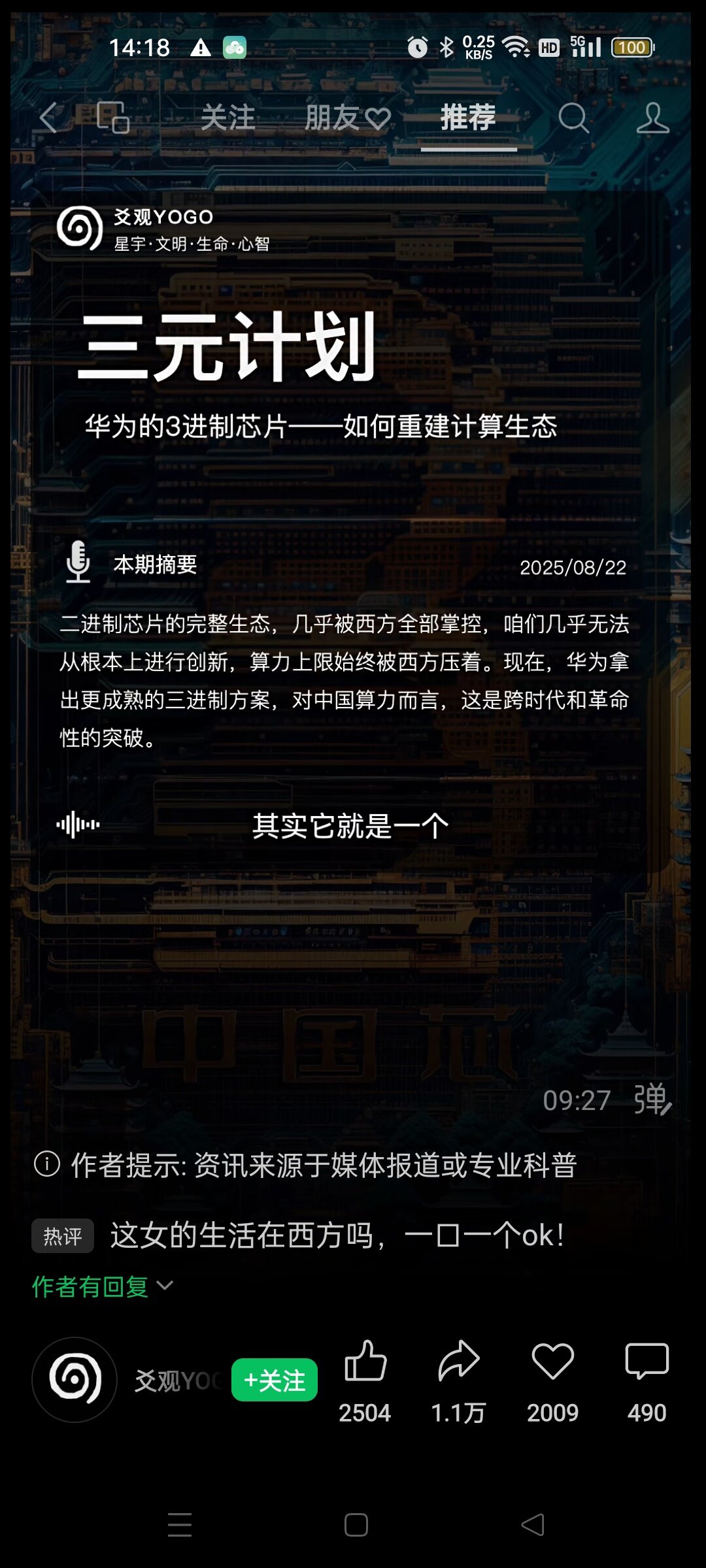Image resolution: width=706 pixels, height=1568 pixels.
Task: Expand 作者有回复 replies
Action: click(103, 1286)
